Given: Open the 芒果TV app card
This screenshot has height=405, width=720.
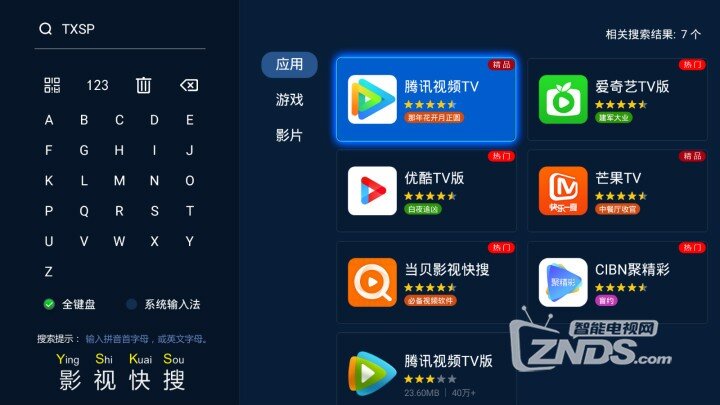Looking at the screenshot, I should point(617,190).
